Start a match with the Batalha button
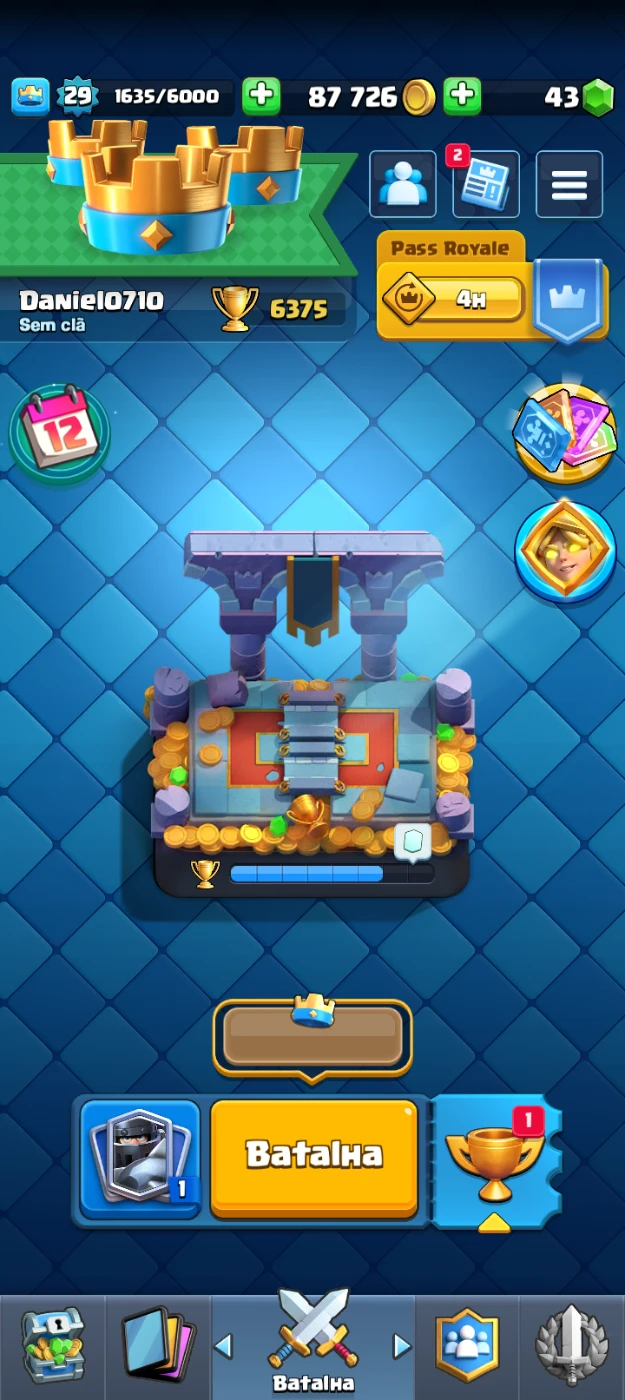 313,1154
